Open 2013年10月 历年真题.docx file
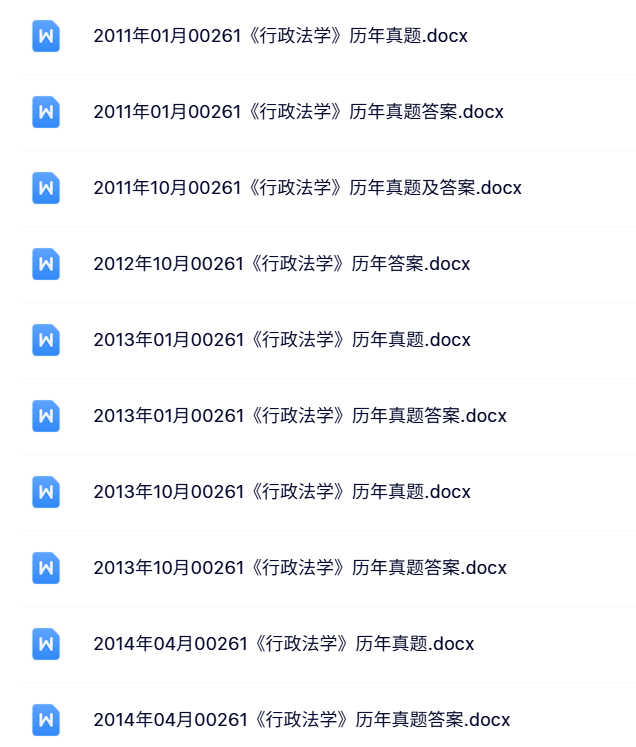636x747 pixels. click(x=282, y=492)
